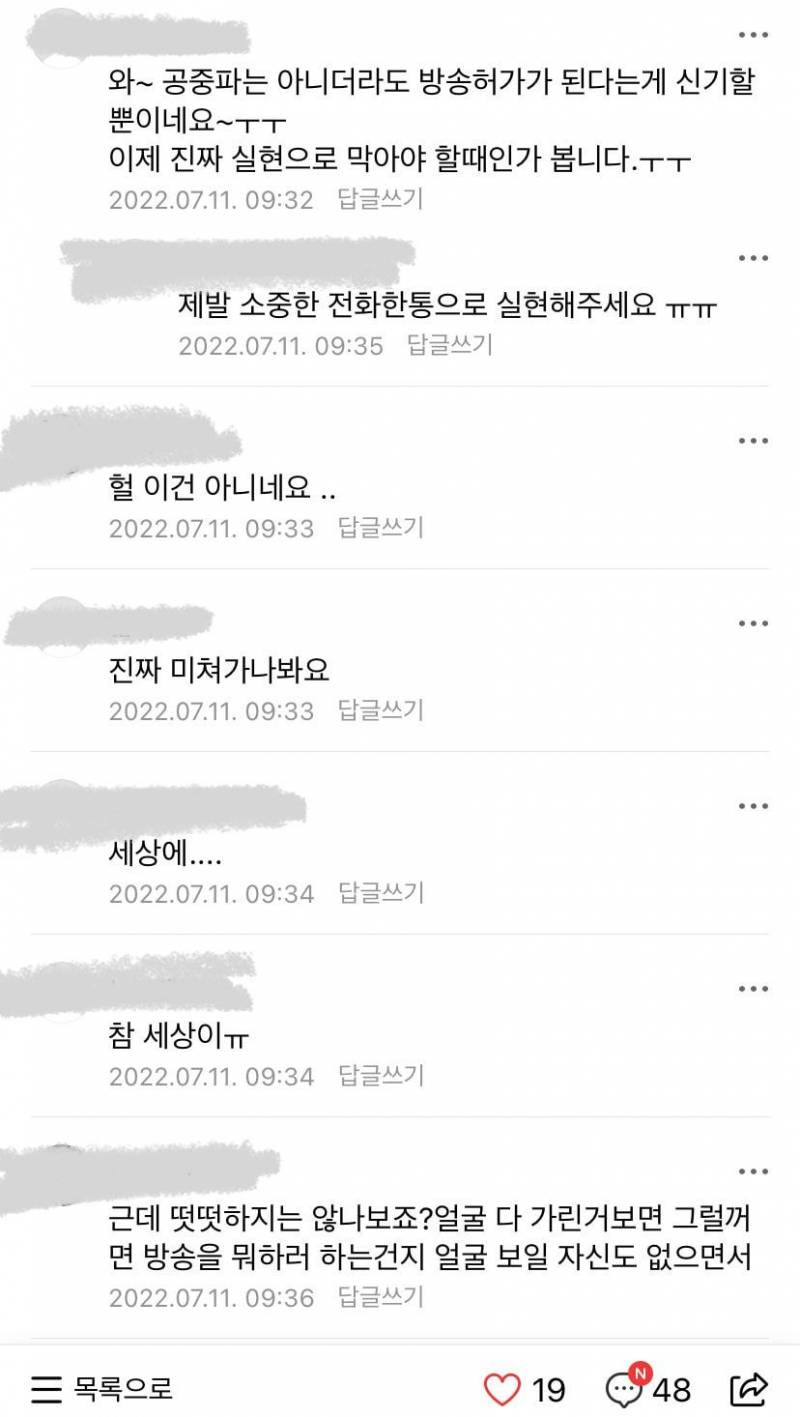Reply to '진짜 미쳐가나봐요' comment

click(380, 711)
